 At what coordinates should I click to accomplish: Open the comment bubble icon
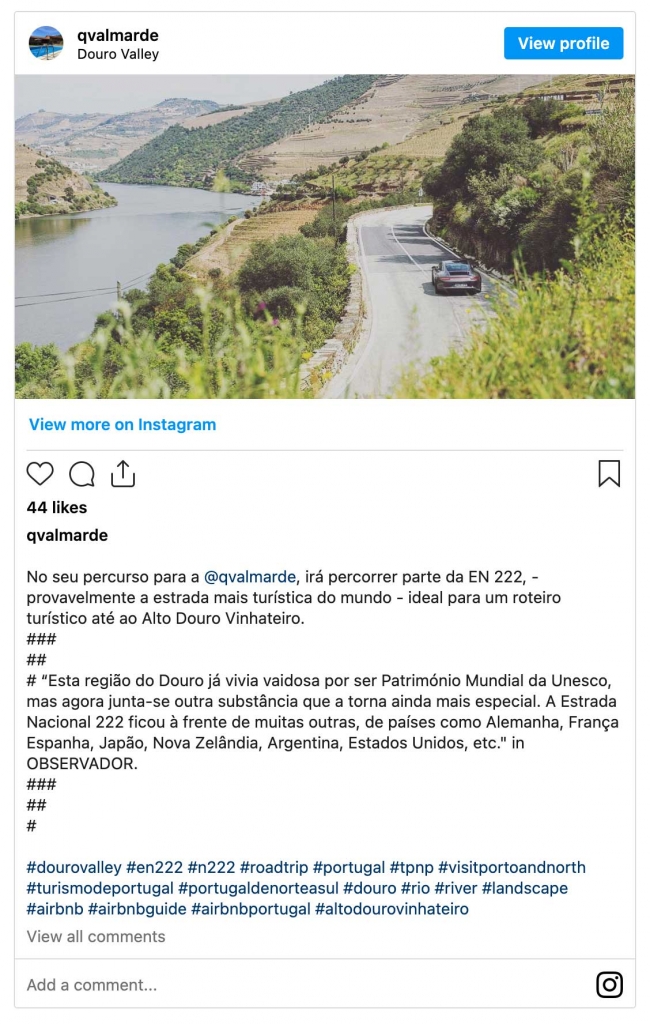(x=82, y=474)
